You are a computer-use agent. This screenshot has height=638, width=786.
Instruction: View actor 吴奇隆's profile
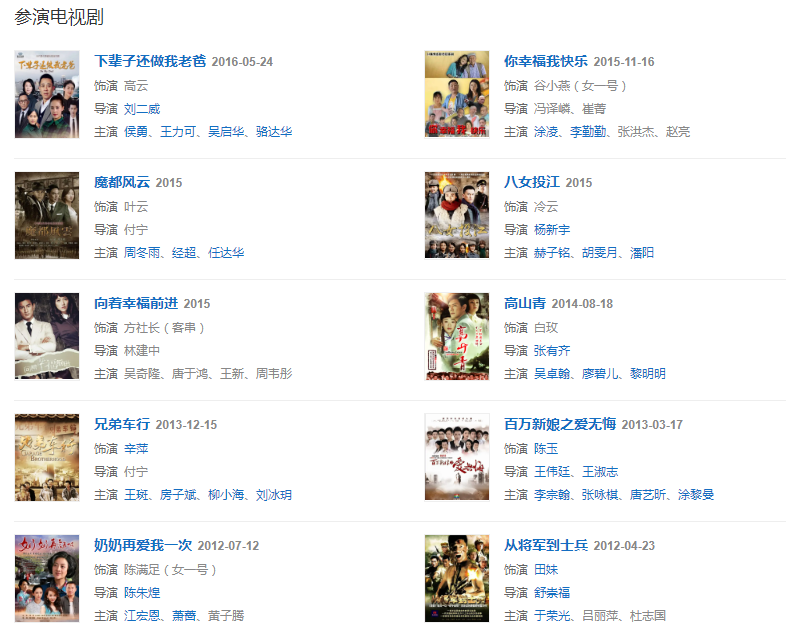point(142,374)
